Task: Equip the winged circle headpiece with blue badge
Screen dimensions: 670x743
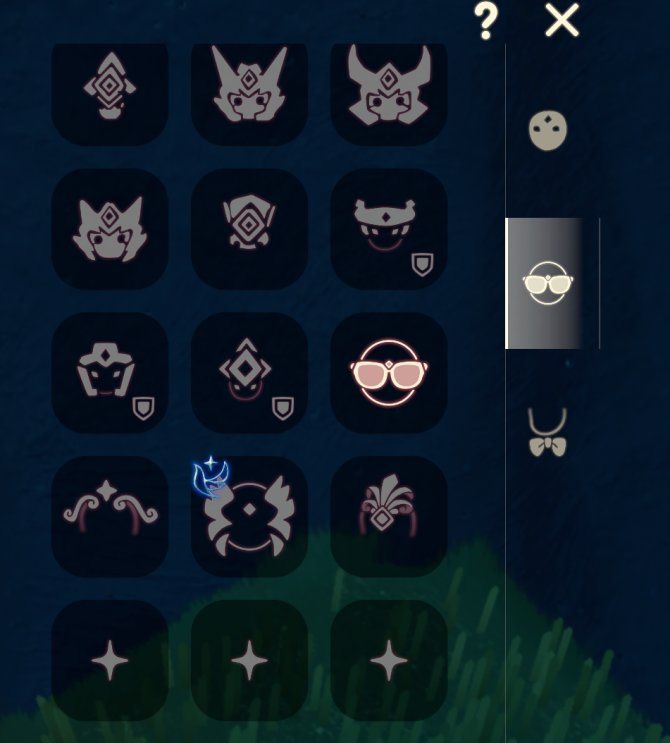Action: point(249,516)
